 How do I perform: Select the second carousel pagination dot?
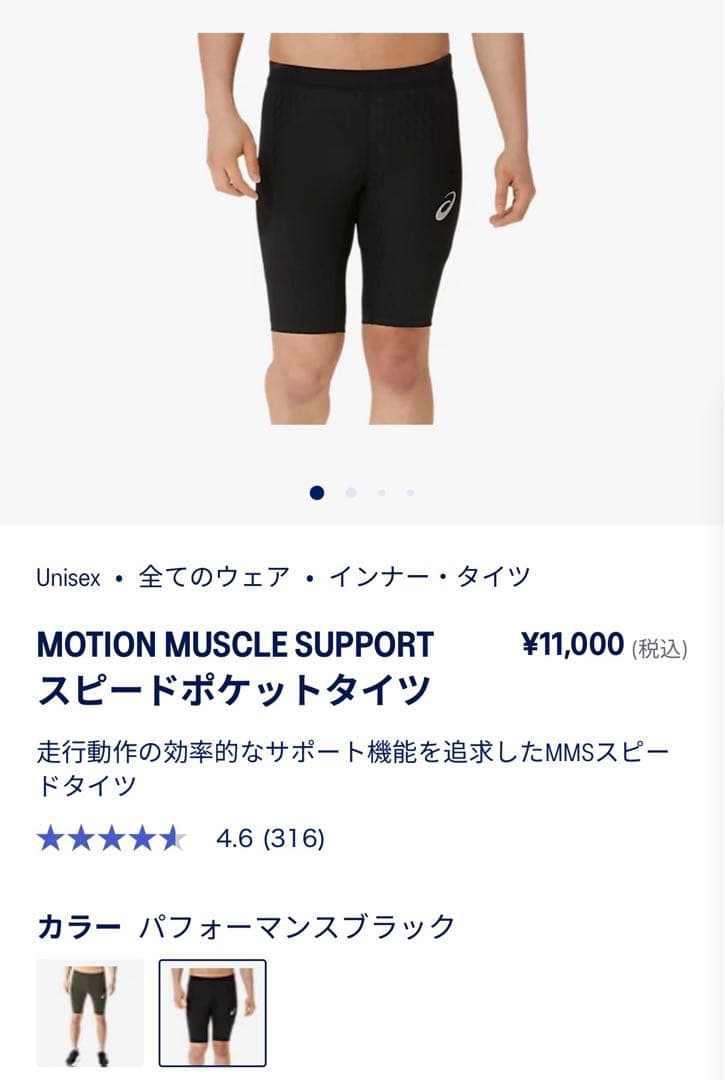(x=350, y=492)
